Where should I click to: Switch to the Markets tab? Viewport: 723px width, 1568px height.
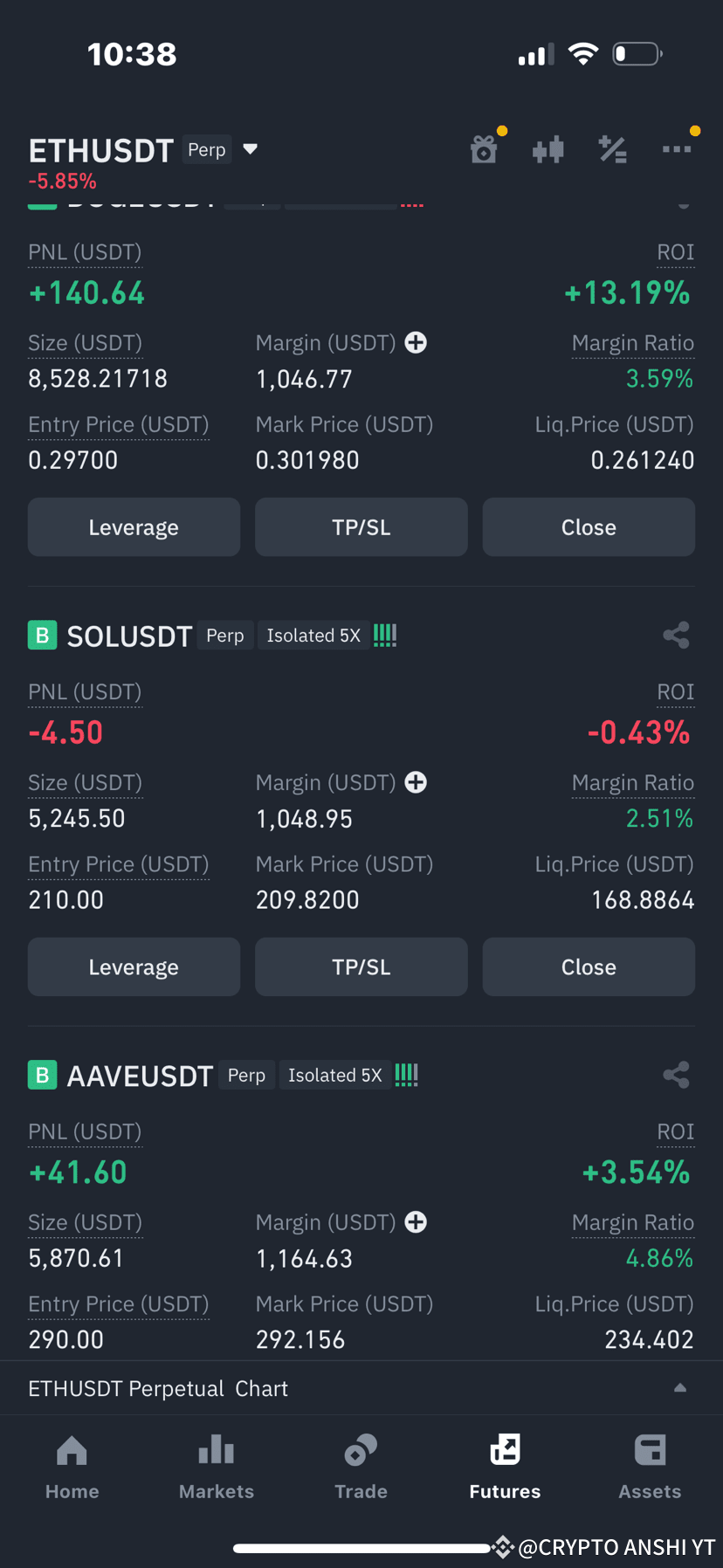coord(216,1467)
